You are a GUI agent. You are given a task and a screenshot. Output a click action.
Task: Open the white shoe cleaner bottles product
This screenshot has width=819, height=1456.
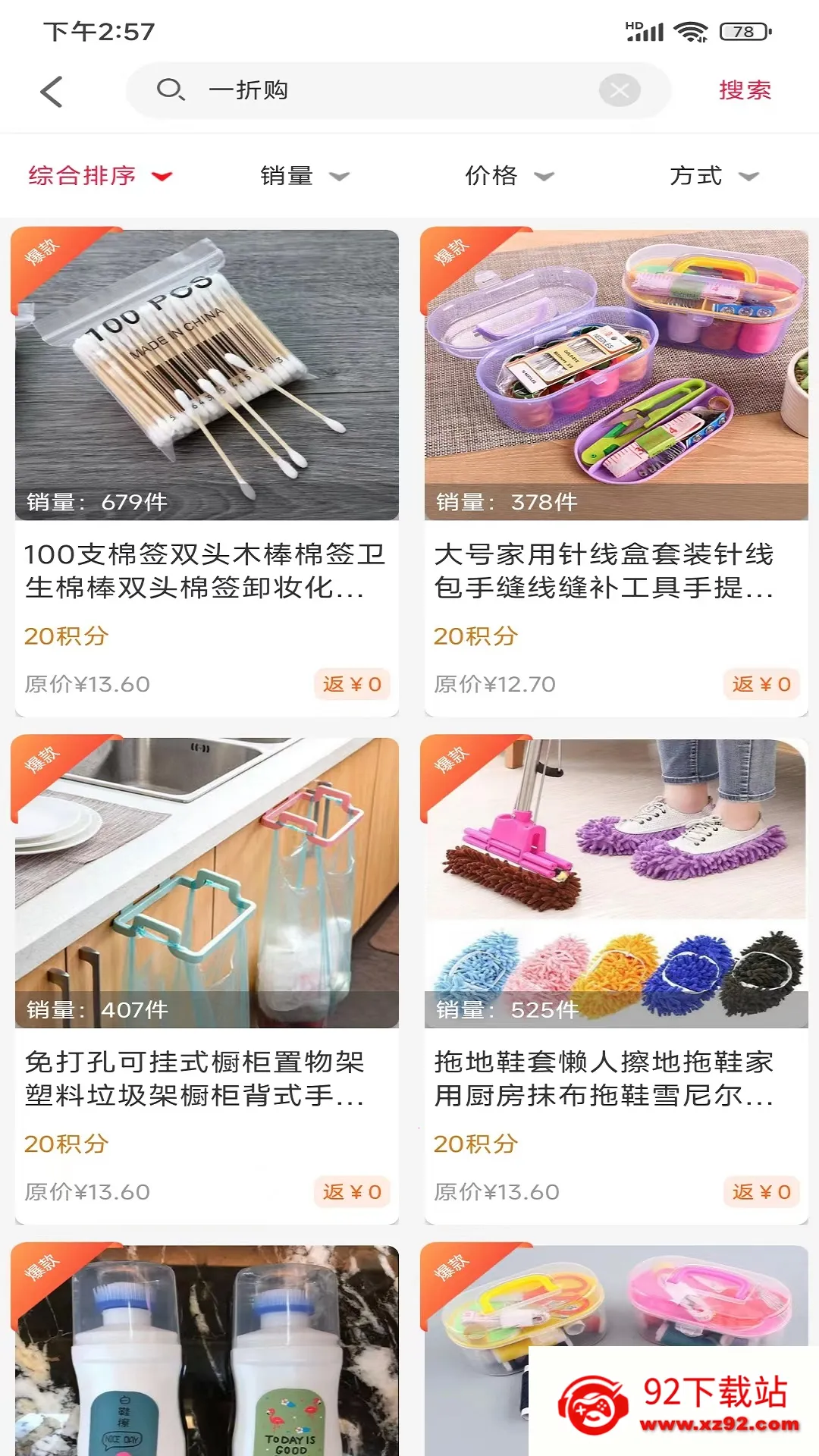206,1357
